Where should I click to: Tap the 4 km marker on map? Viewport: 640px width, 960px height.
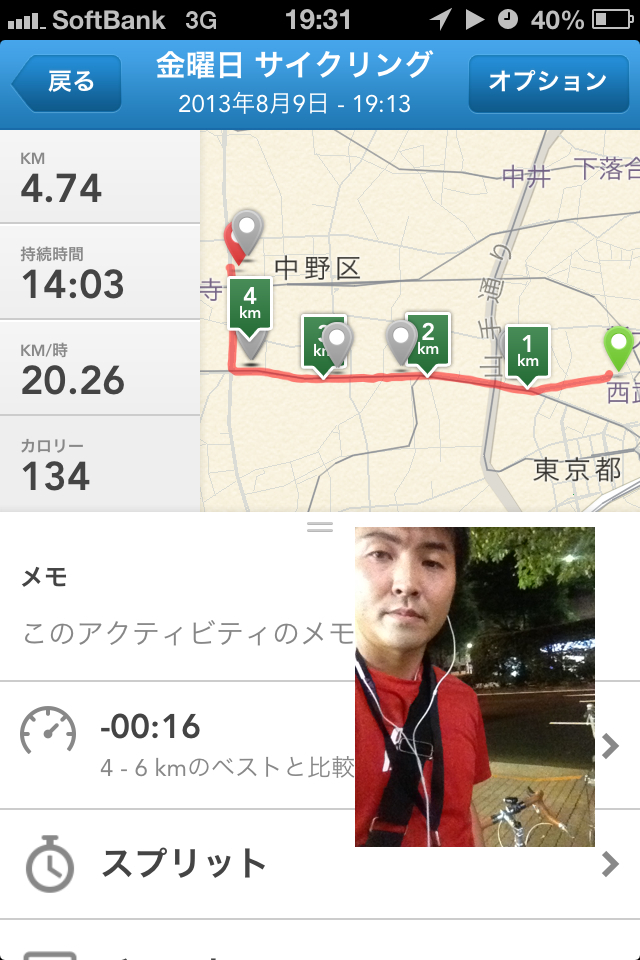pyautogui.click(x=249, y=303)
